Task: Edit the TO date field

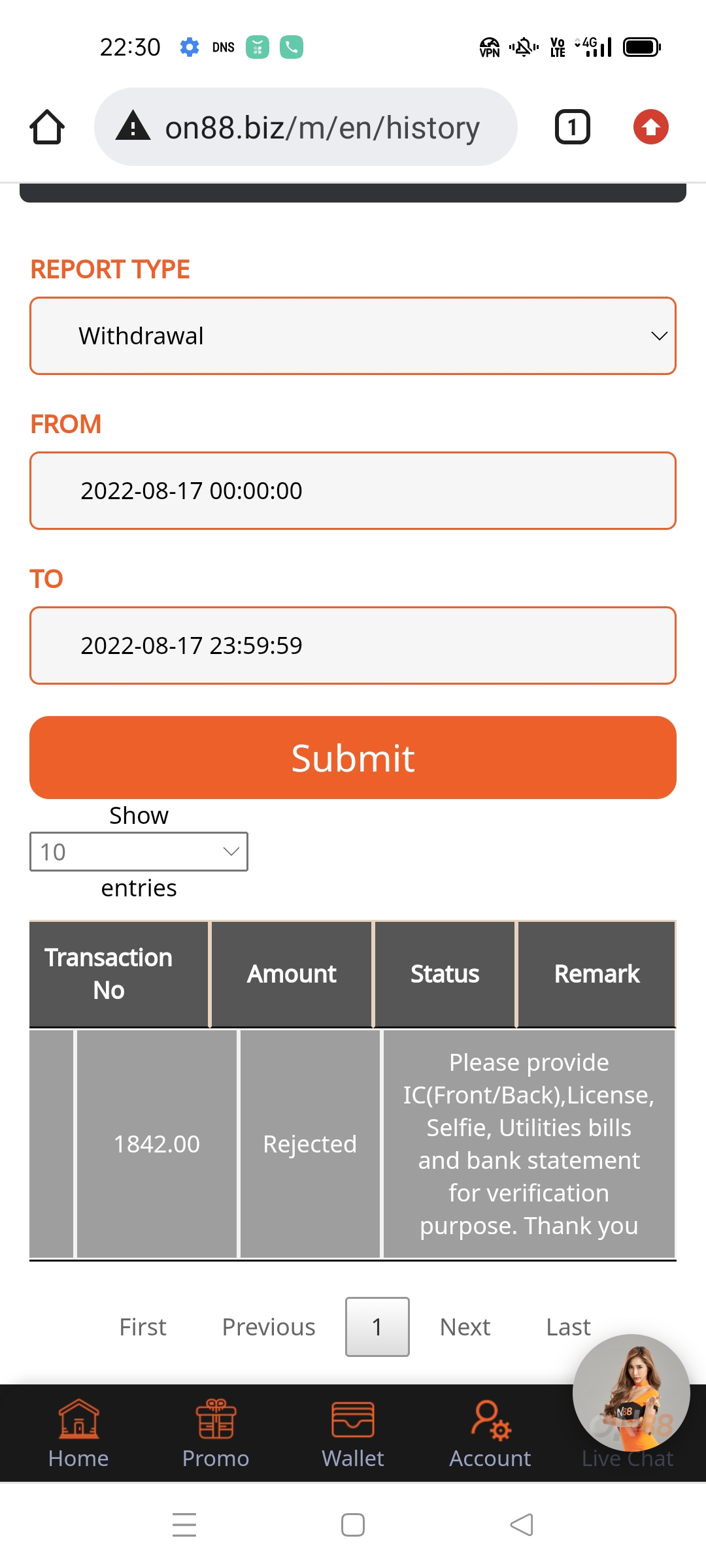Action: tap(353, 645)
